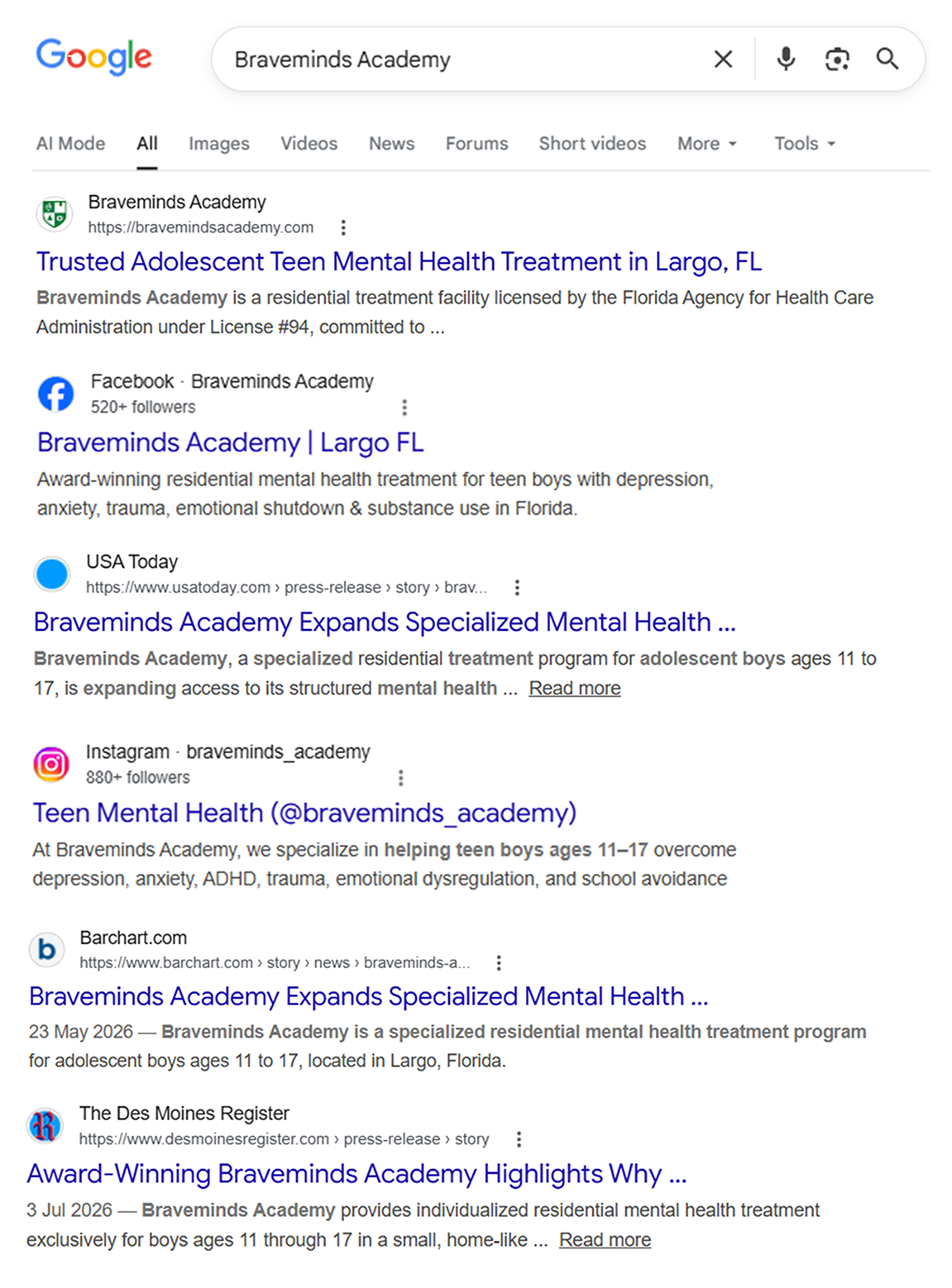This screenshot has width=952, height=1288.
Task: Switch to the AI Mode tab
Action: (x=70, y=143)
